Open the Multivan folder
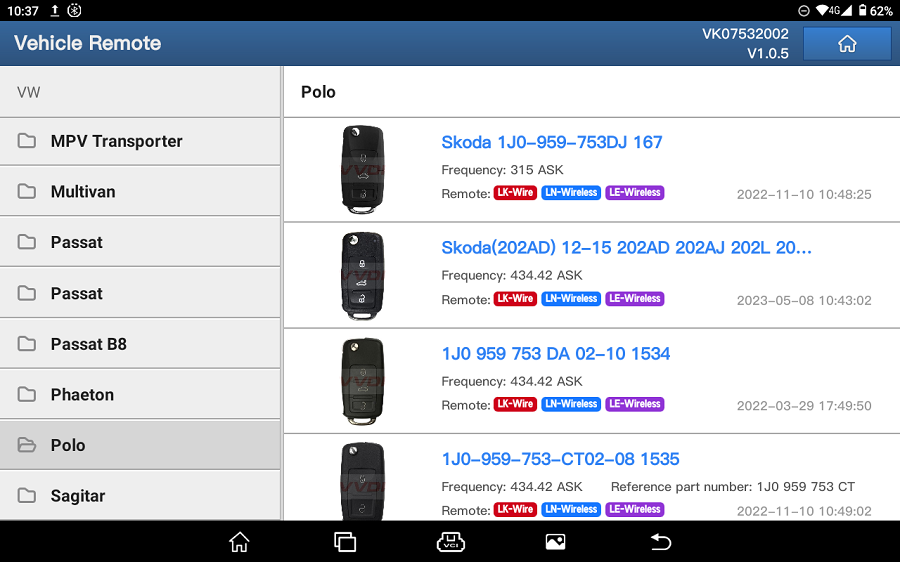 coord(83,192)
